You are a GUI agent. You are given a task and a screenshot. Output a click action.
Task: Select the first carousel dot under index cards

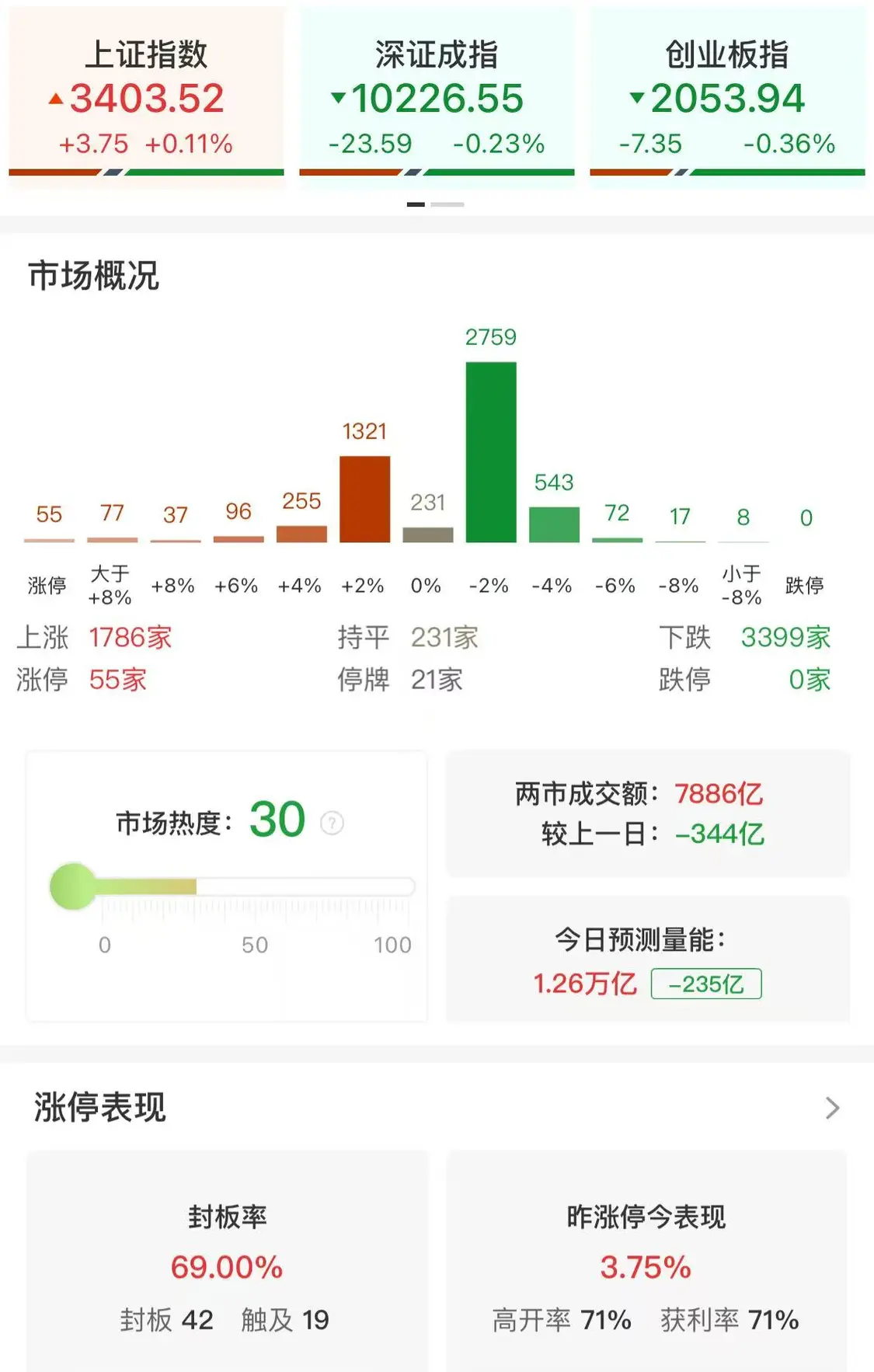pos(416,204)
